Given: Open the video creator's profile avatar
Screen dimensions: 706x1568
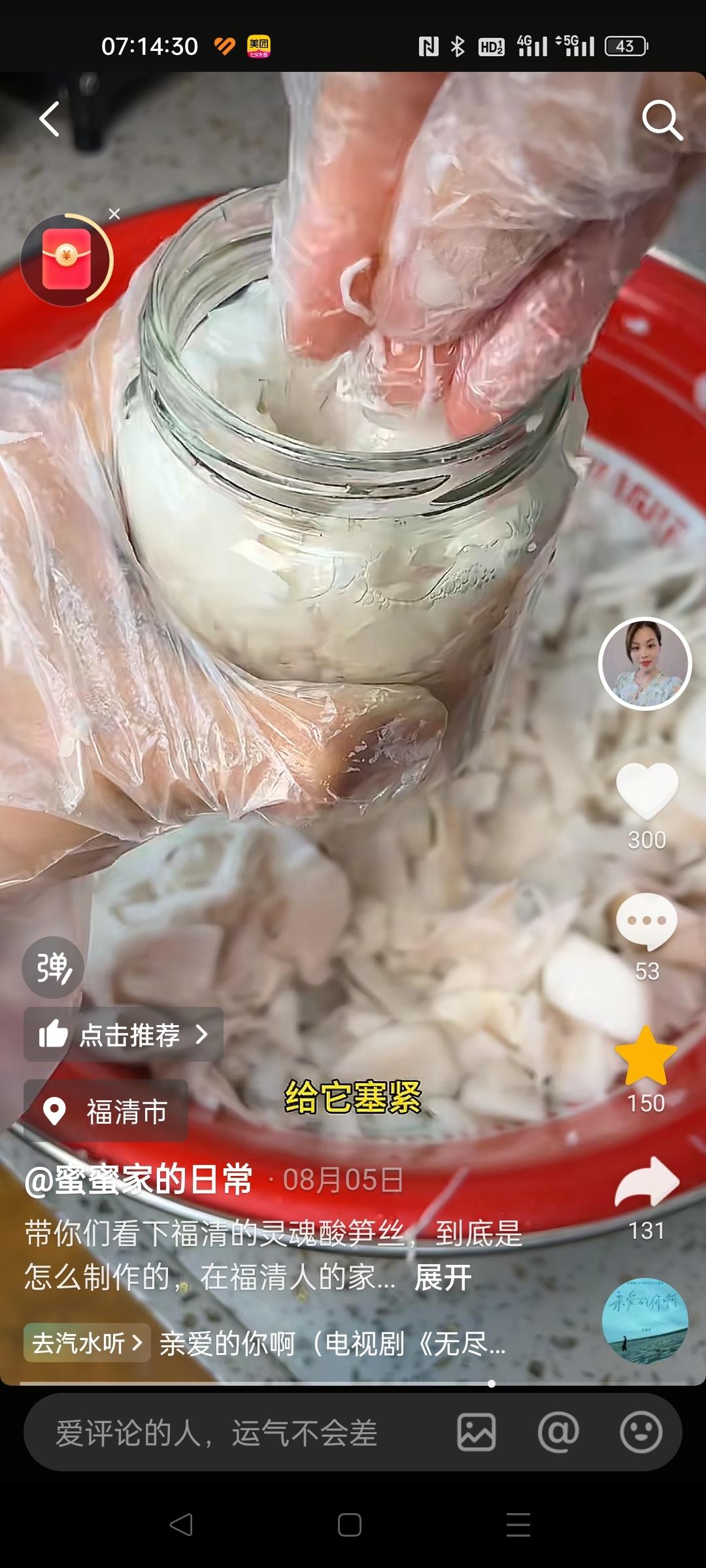Looking at the screenshot, I should click(x=645, y=663).
